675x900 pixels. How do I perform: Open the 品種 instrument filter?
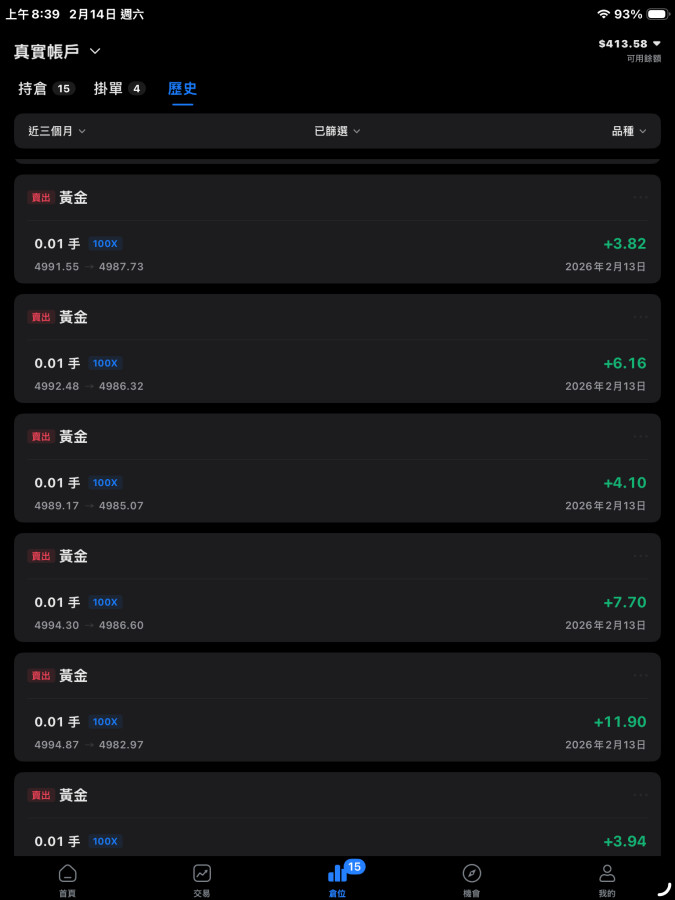pos(629,131)
